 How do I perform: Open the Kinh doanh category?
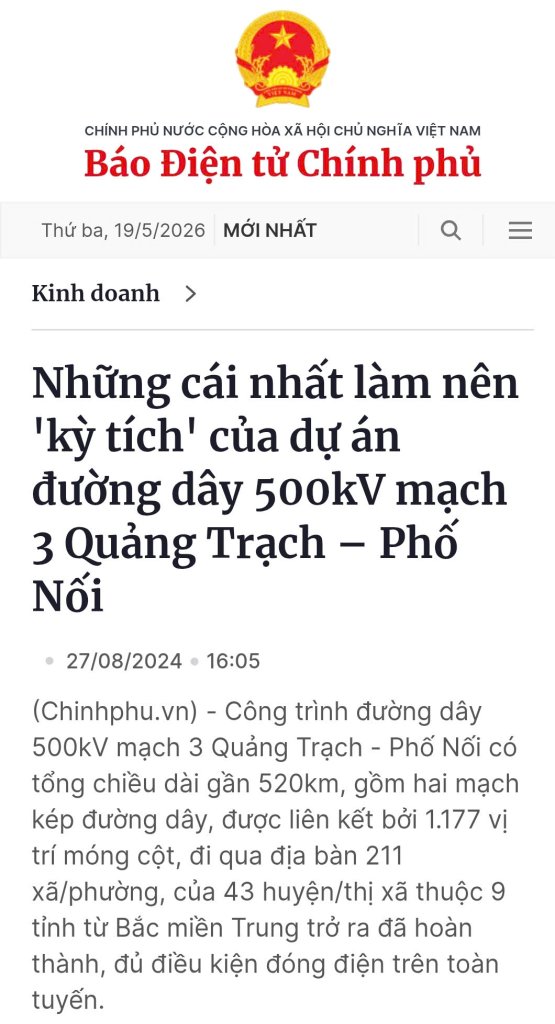coord(95,293)
